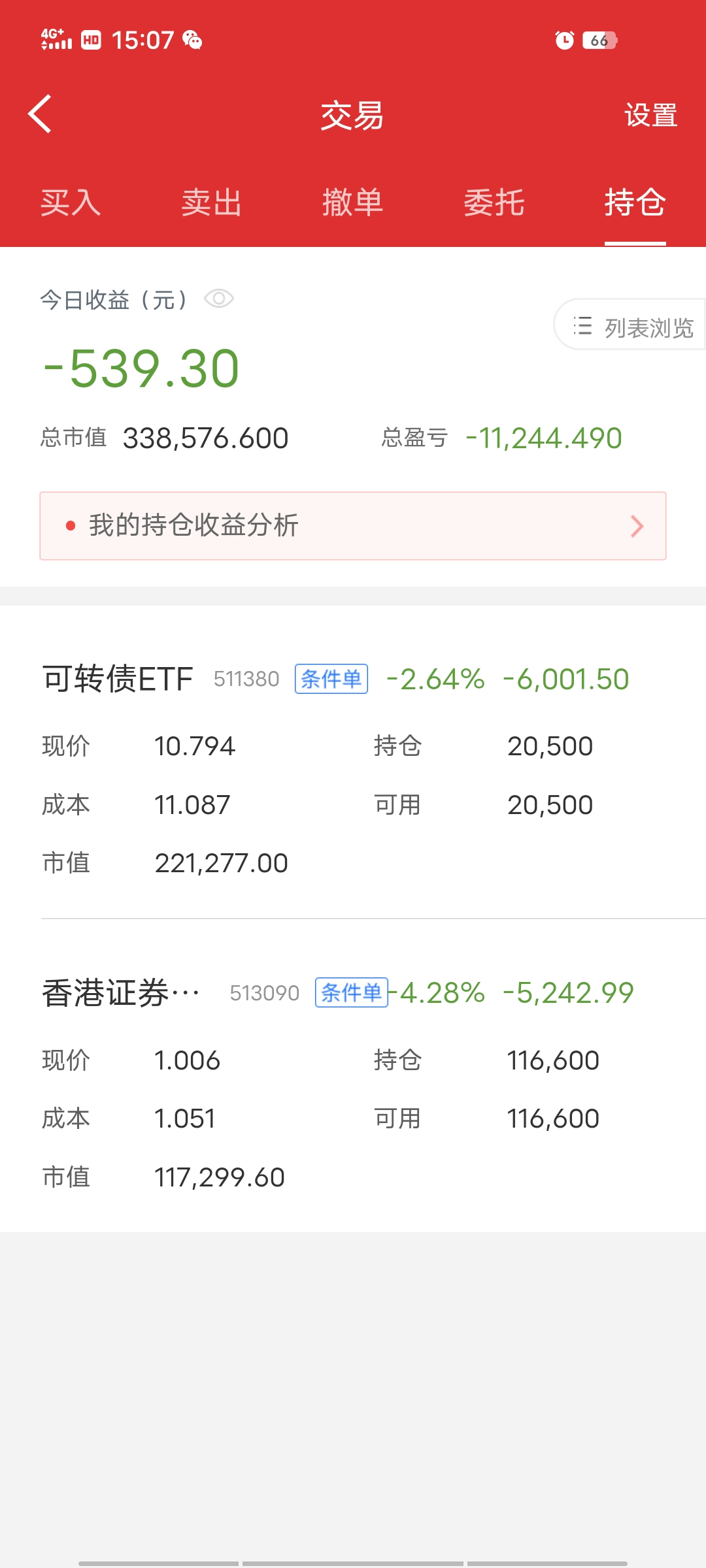Open 设置 in the top bar

(650, 116)
